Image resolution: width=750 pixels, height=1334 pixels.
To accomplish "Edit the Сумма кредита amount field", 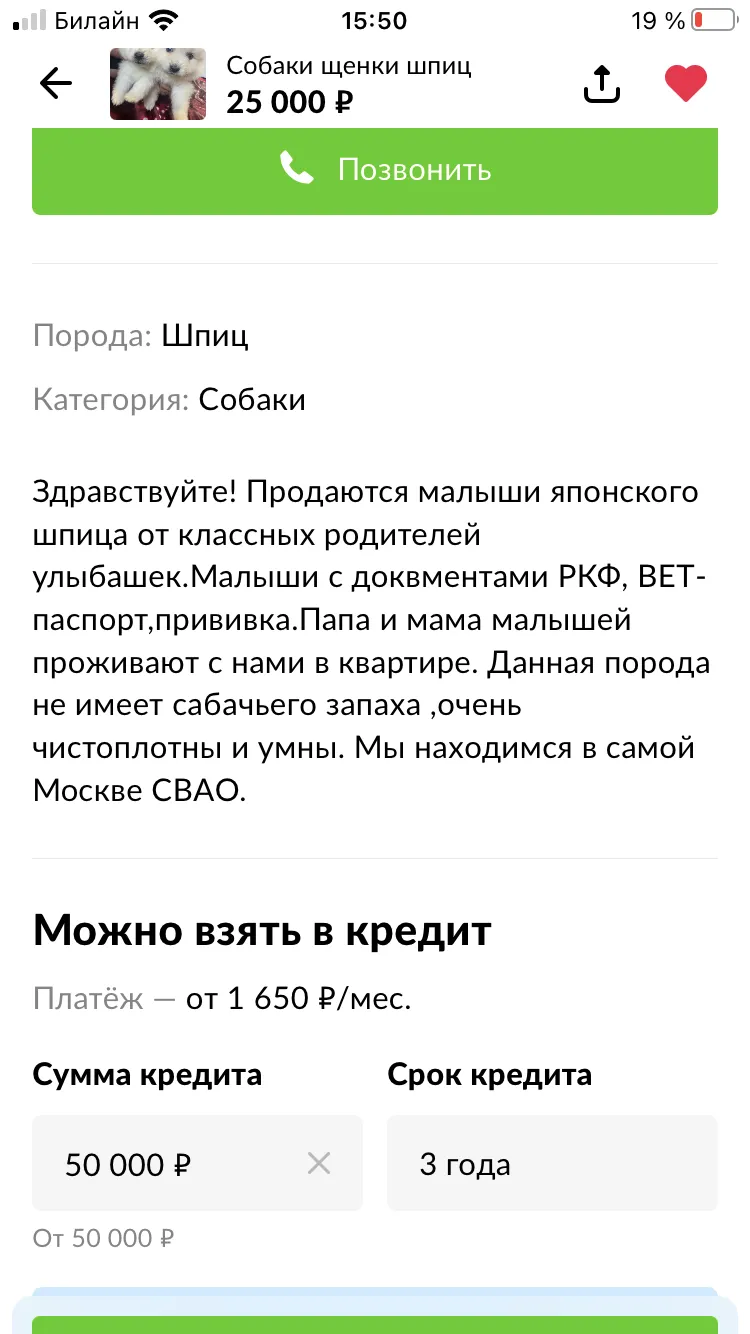I will [197, 1163].
